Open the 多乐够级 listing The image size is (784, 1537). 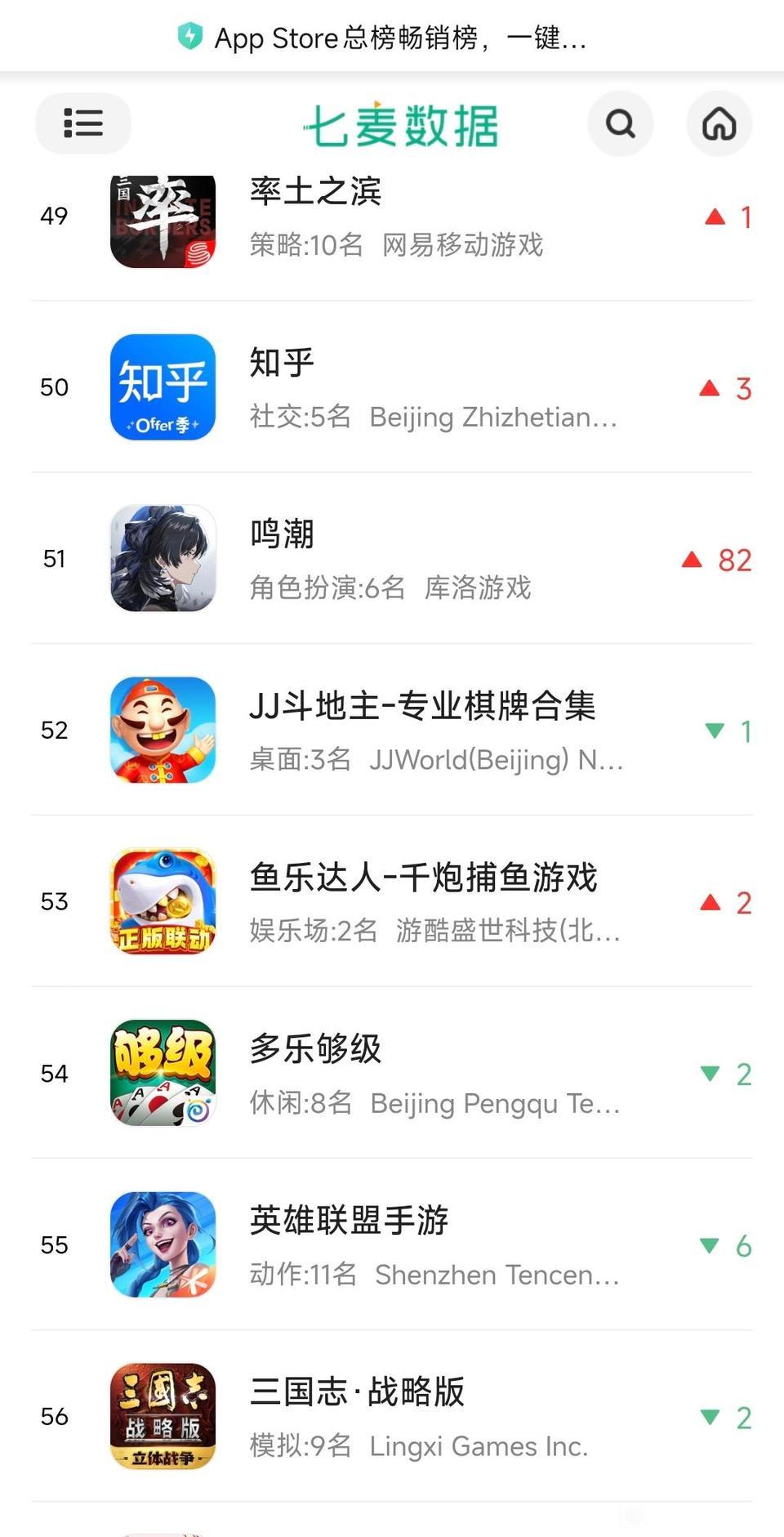point(315,1049)
